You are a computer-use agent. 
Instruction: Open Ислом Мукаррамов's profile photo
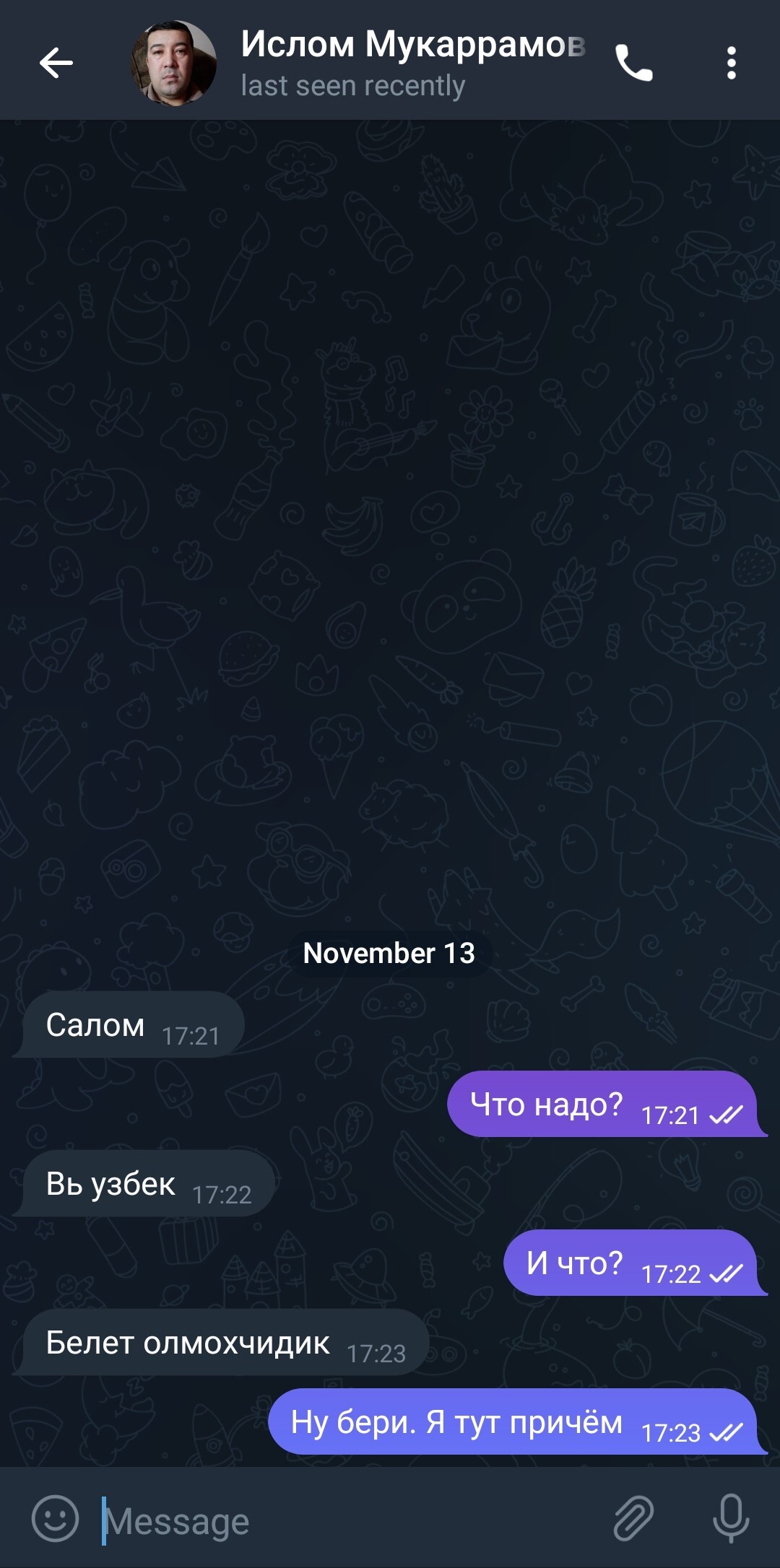pos(173,63)
